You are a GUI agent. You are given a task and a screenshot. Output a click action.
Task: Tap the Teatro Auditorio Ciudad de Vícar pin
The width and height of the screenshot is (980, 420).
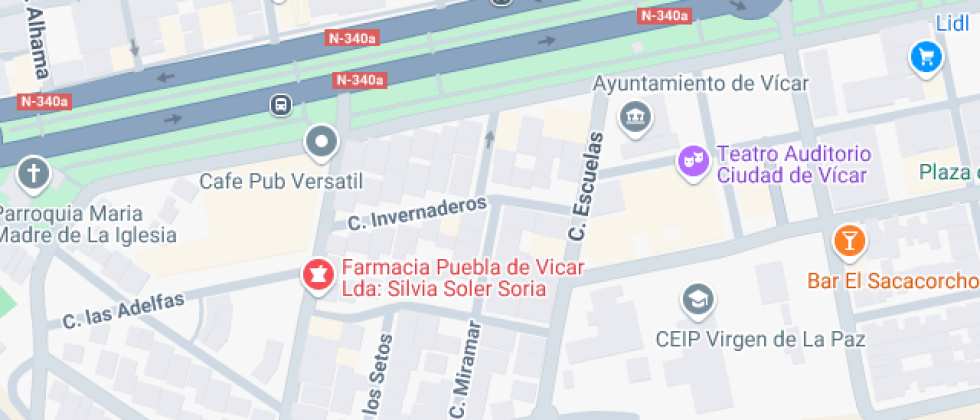coord(692,161)
